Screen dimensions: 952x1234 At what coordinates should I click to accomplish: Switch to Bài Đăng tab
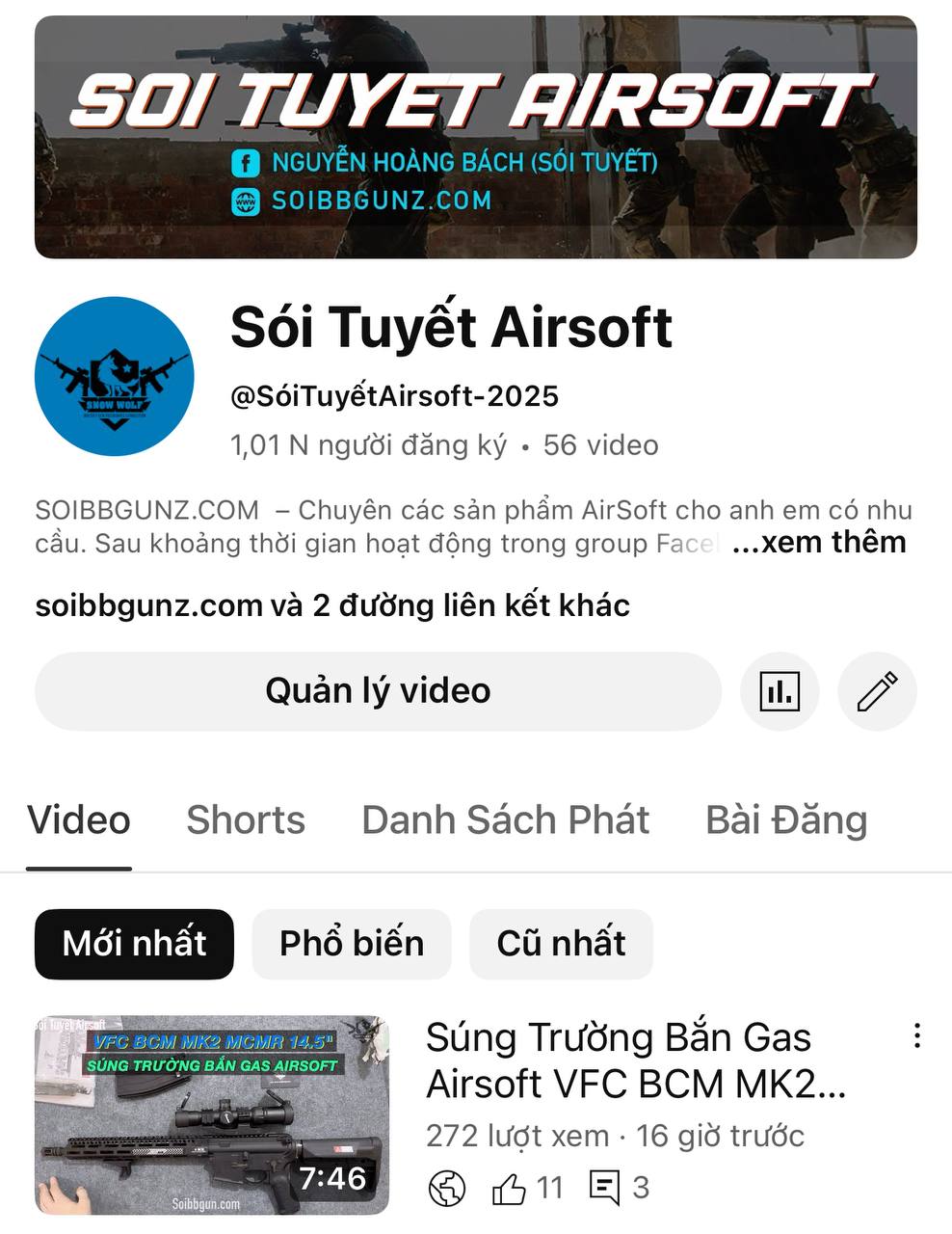786,820
